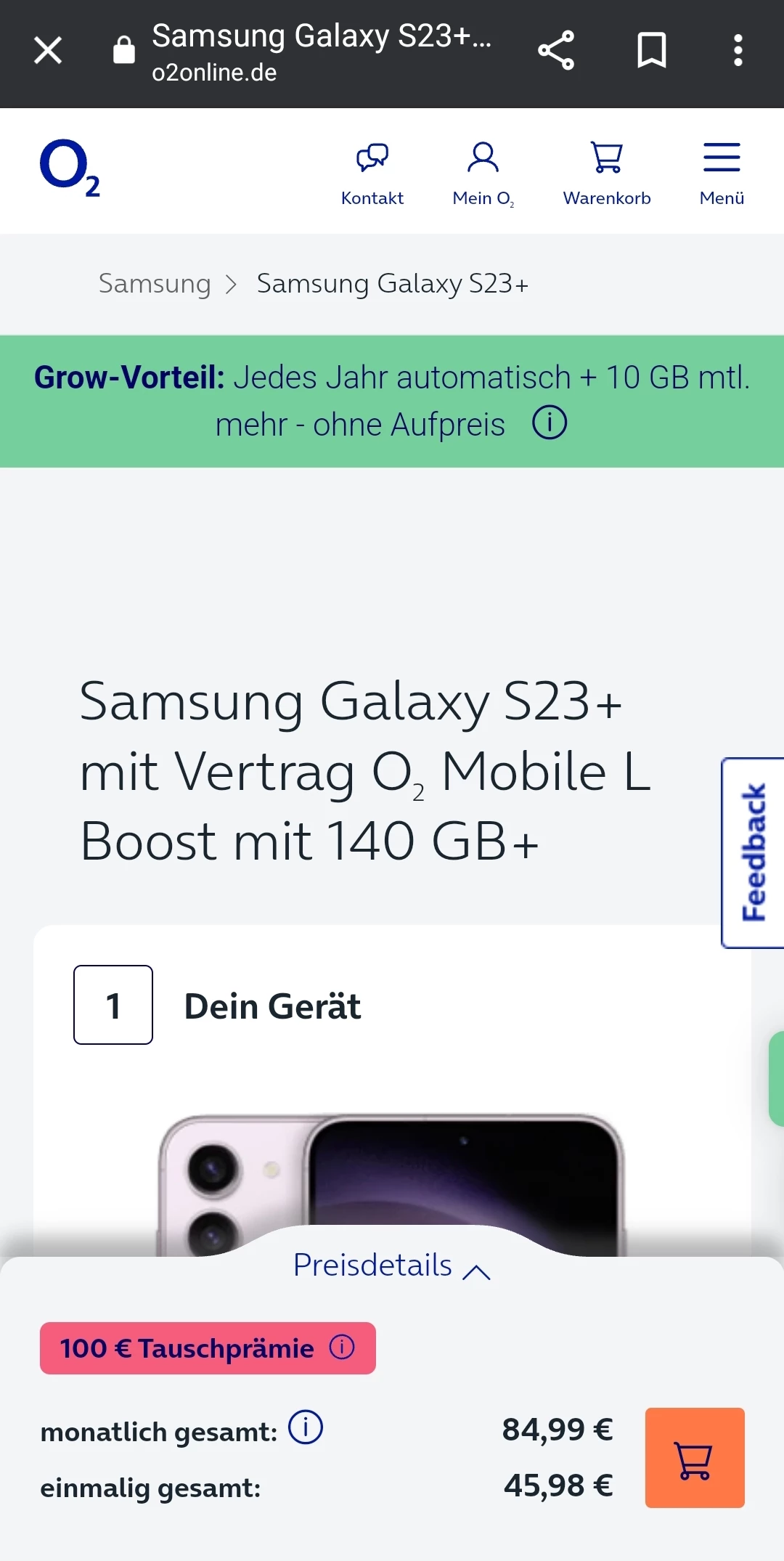Show info about 100 € Tauschprämie
The image size is (784, 1561).
tap(342, 1347)
